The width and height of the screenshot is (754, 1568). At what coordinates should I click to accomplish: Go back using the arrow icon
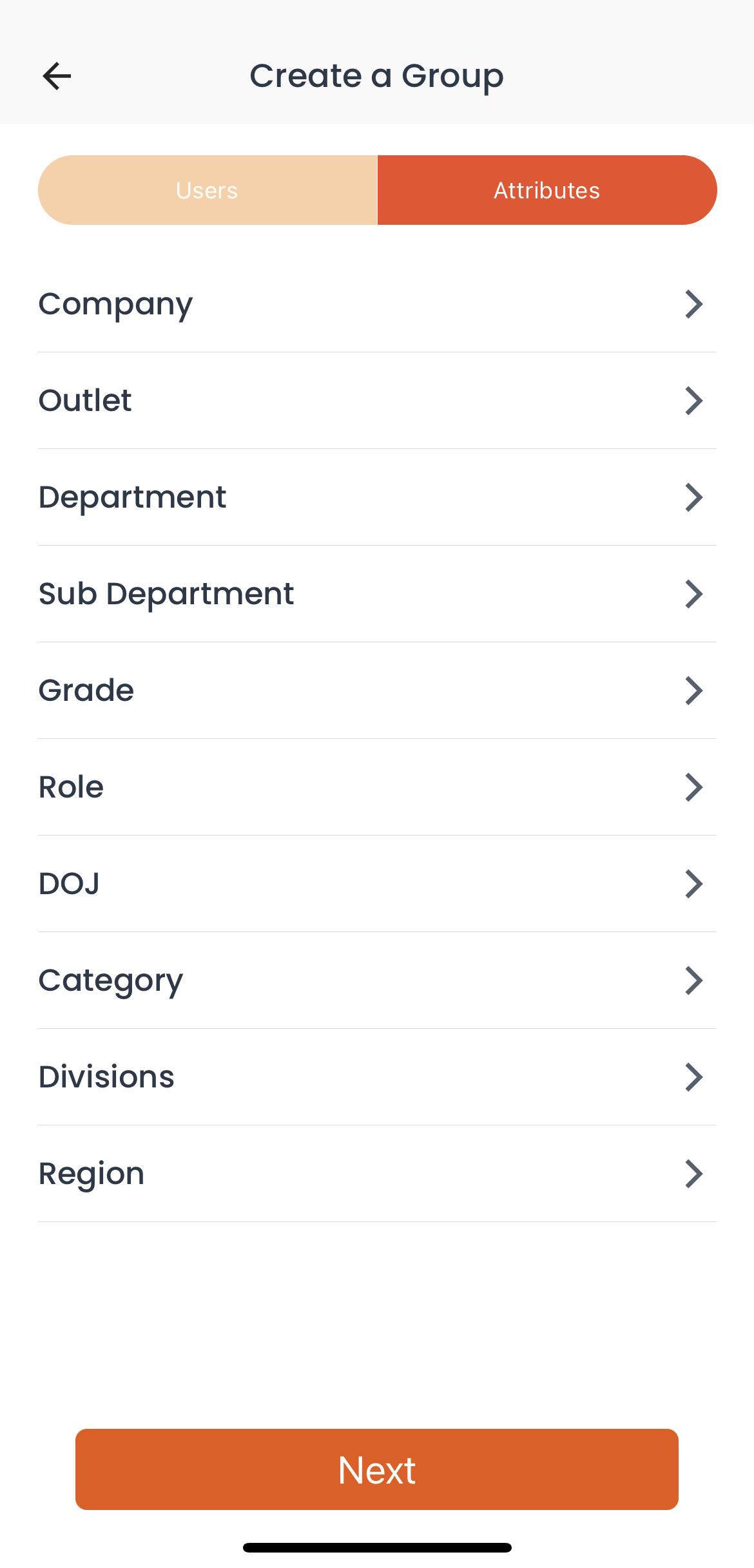coord(57,76)
